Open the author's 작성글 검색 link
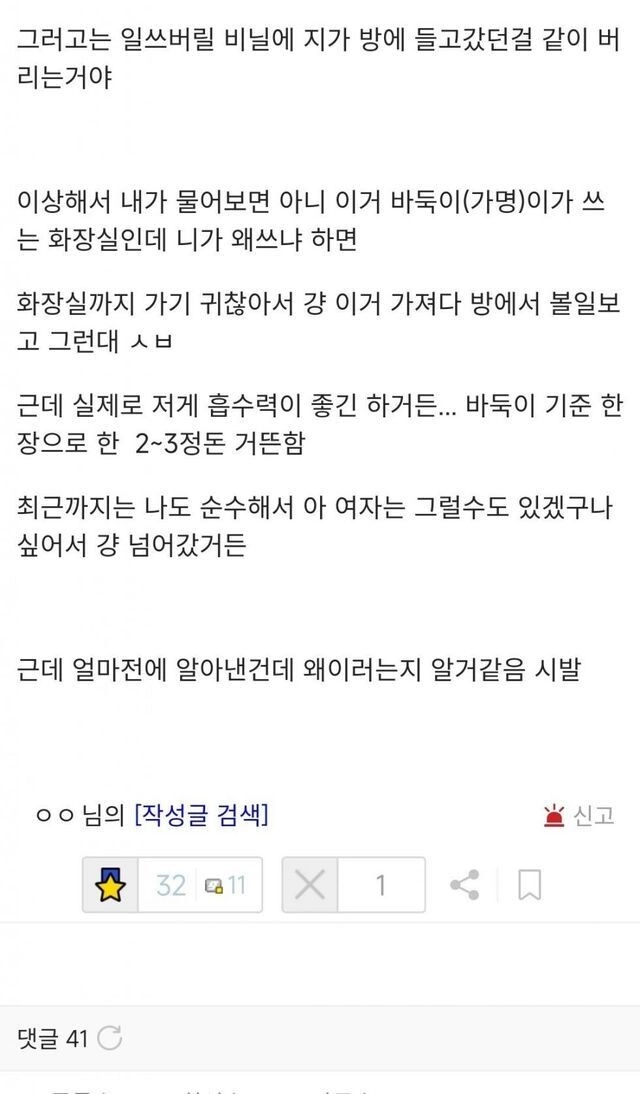Image resolution: width=640 pixels, height=1094 pixels. 201,815
